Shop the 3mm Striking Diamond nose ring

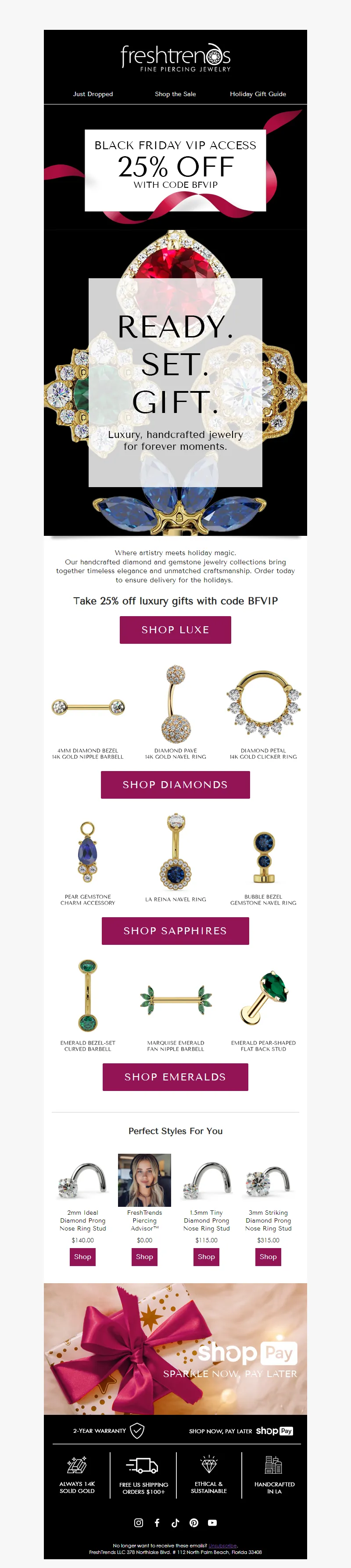tap(268, 1256)
